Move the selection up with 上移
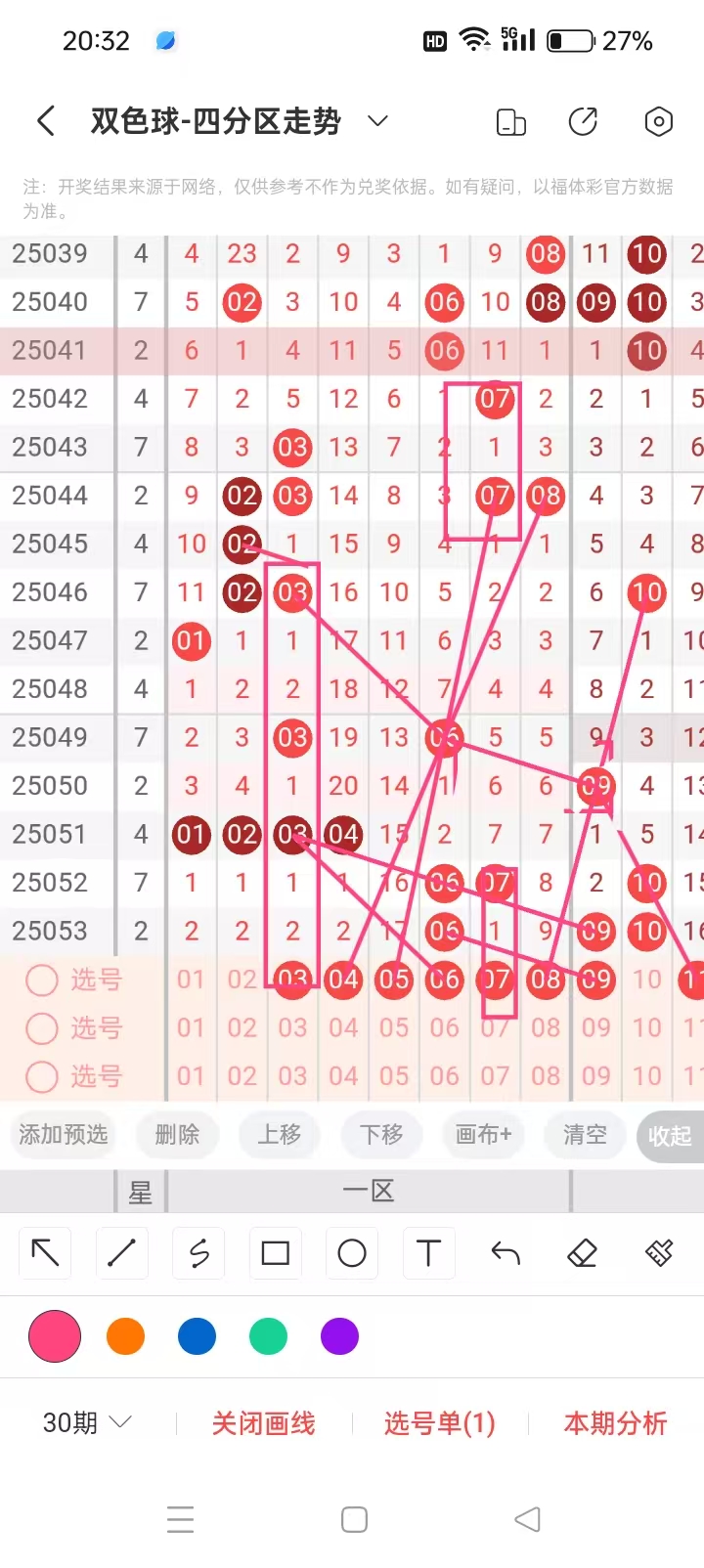This screenshot has height=1568, width=704. tap(279, 1134)
